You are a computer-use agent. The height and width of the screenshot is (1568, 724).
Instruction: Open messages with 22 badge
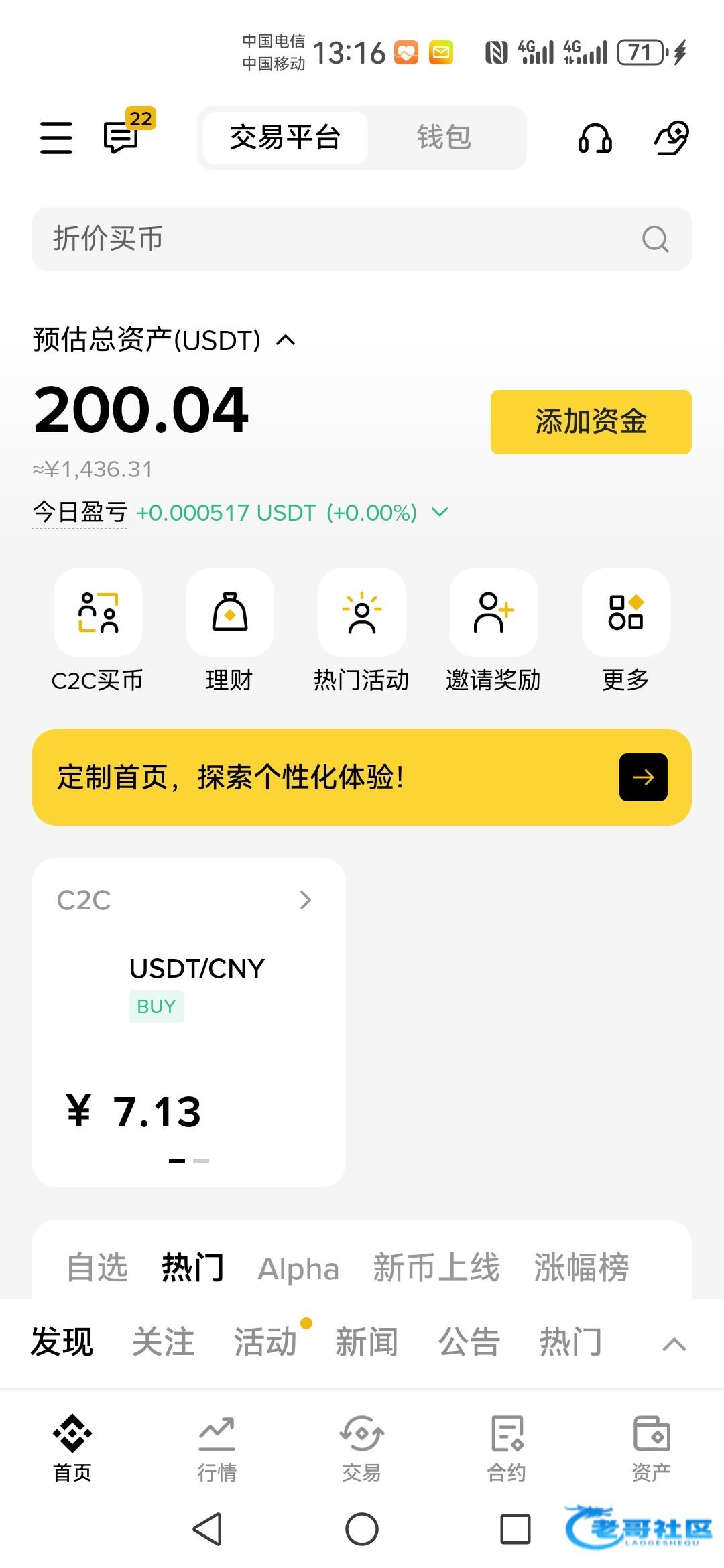pyautogui.click(x=123, y=137)
